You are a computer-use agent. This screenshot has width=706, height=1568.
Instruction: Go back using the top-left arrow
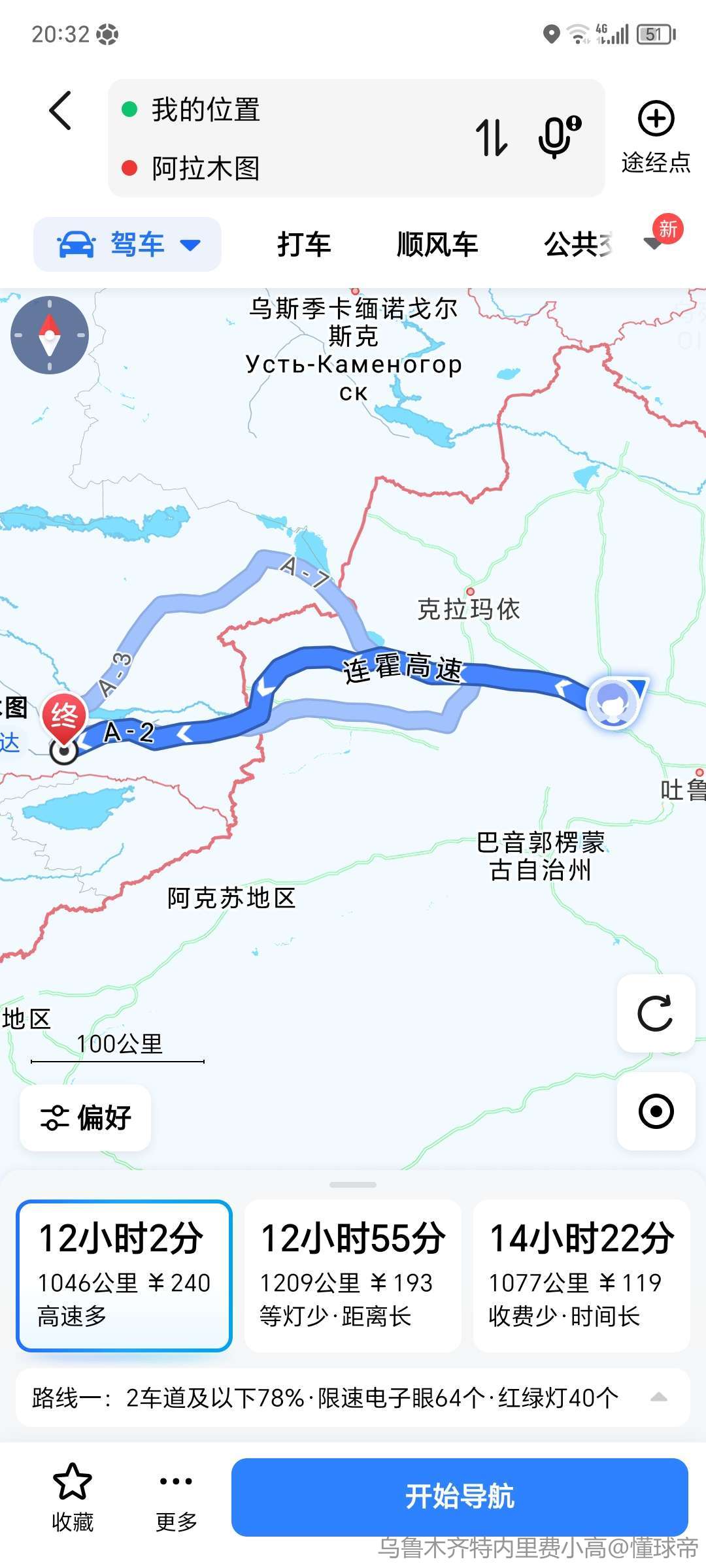tap(60, 110)
